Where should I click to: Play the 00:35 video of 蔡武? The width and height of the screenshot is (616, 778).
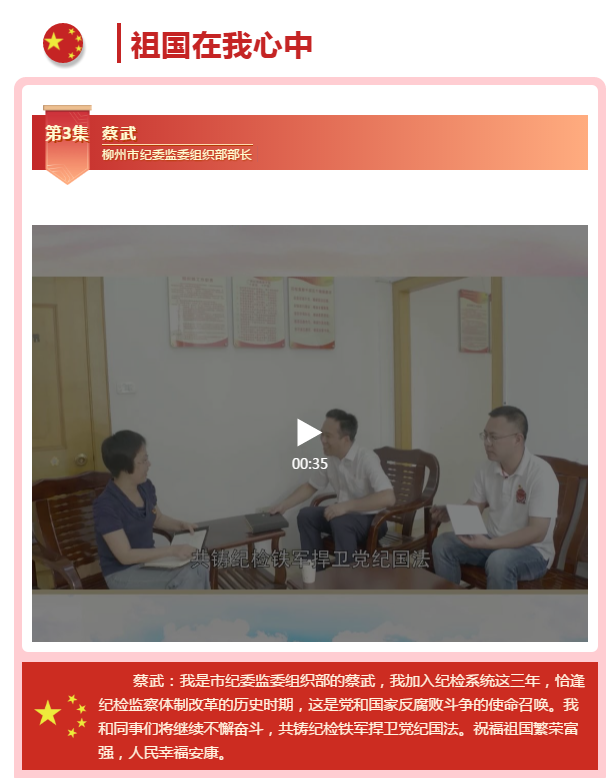[x=309, y=433]
